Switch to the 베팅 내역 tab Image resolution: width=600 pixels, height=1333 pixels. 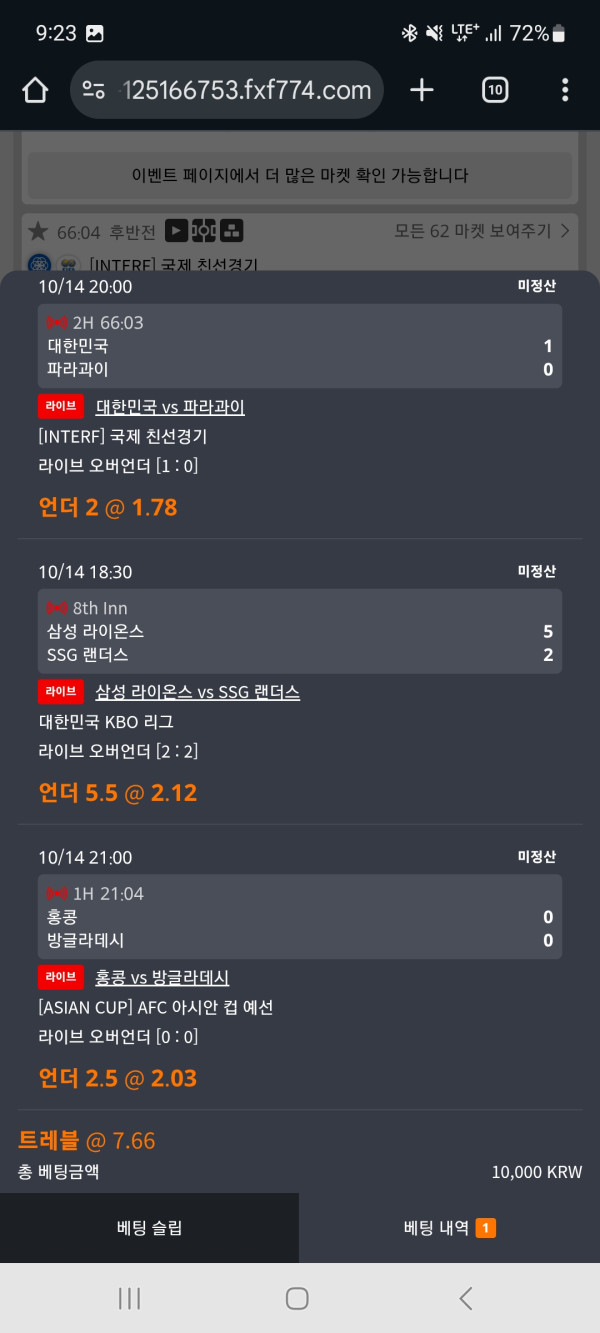click(x=449, y=1228)
